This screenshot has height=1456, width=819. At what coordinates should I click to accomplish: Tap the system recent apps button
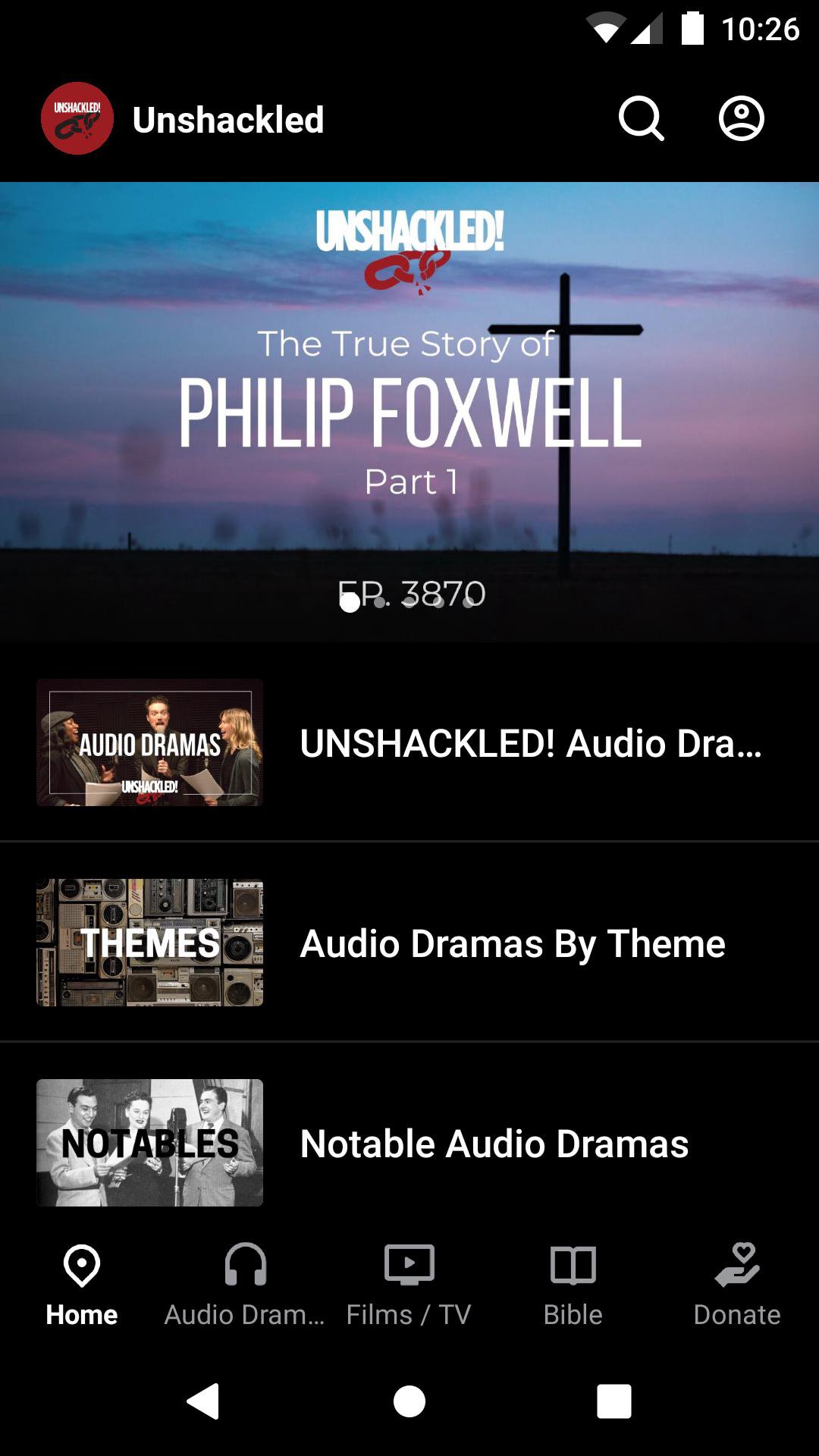pos(614,1401)
